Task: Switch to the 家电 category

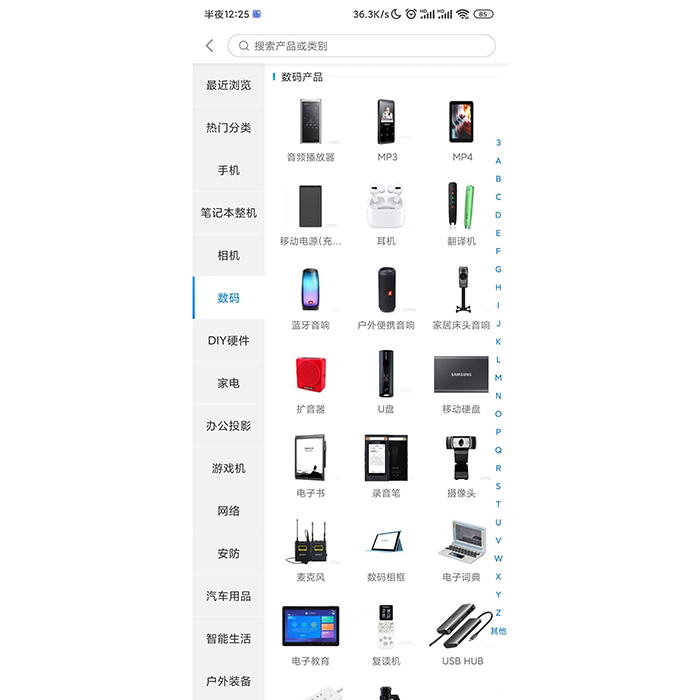Action: 229,383
